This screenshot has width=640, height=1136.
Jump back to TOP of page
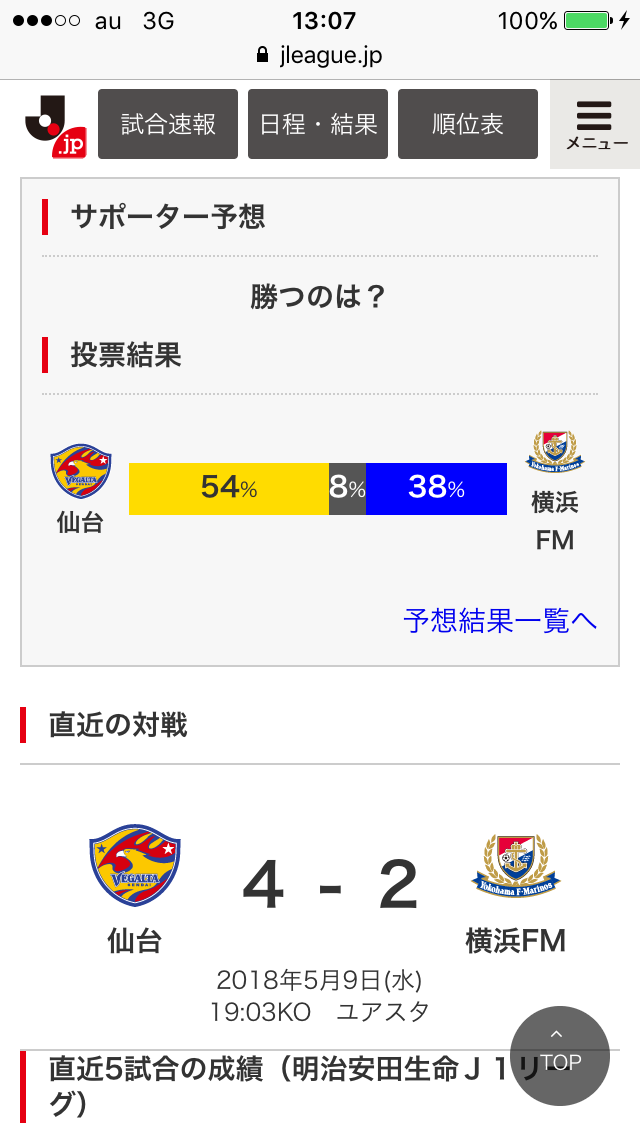pyautogui.click(x=559, y=1055)
